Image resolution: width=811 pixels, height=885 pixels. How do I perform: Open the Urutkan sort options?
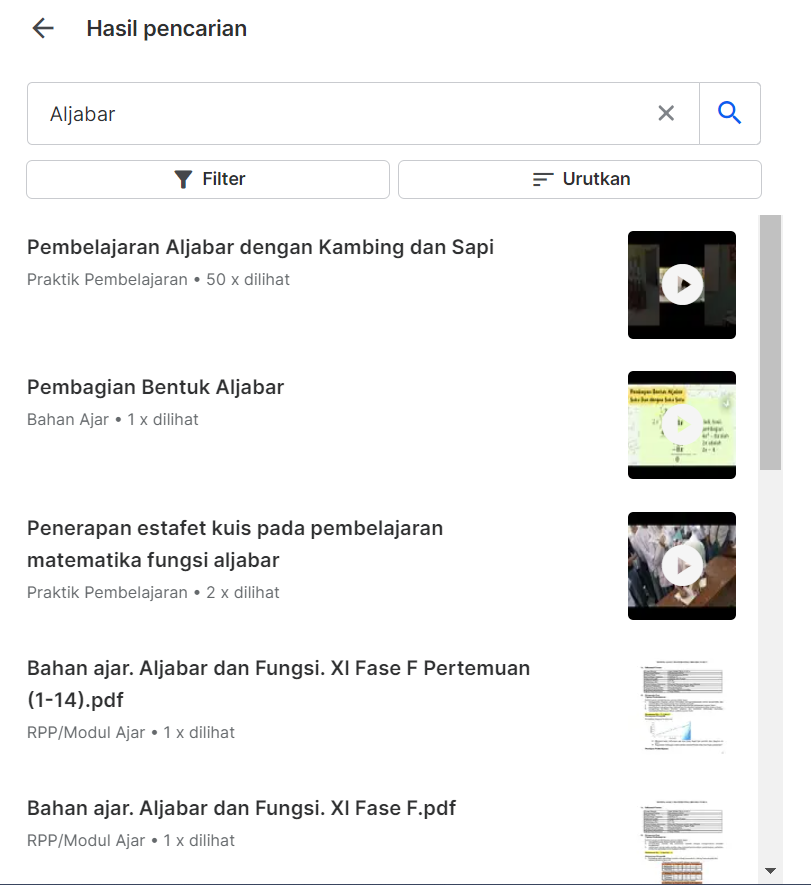[x=580, y=180]
